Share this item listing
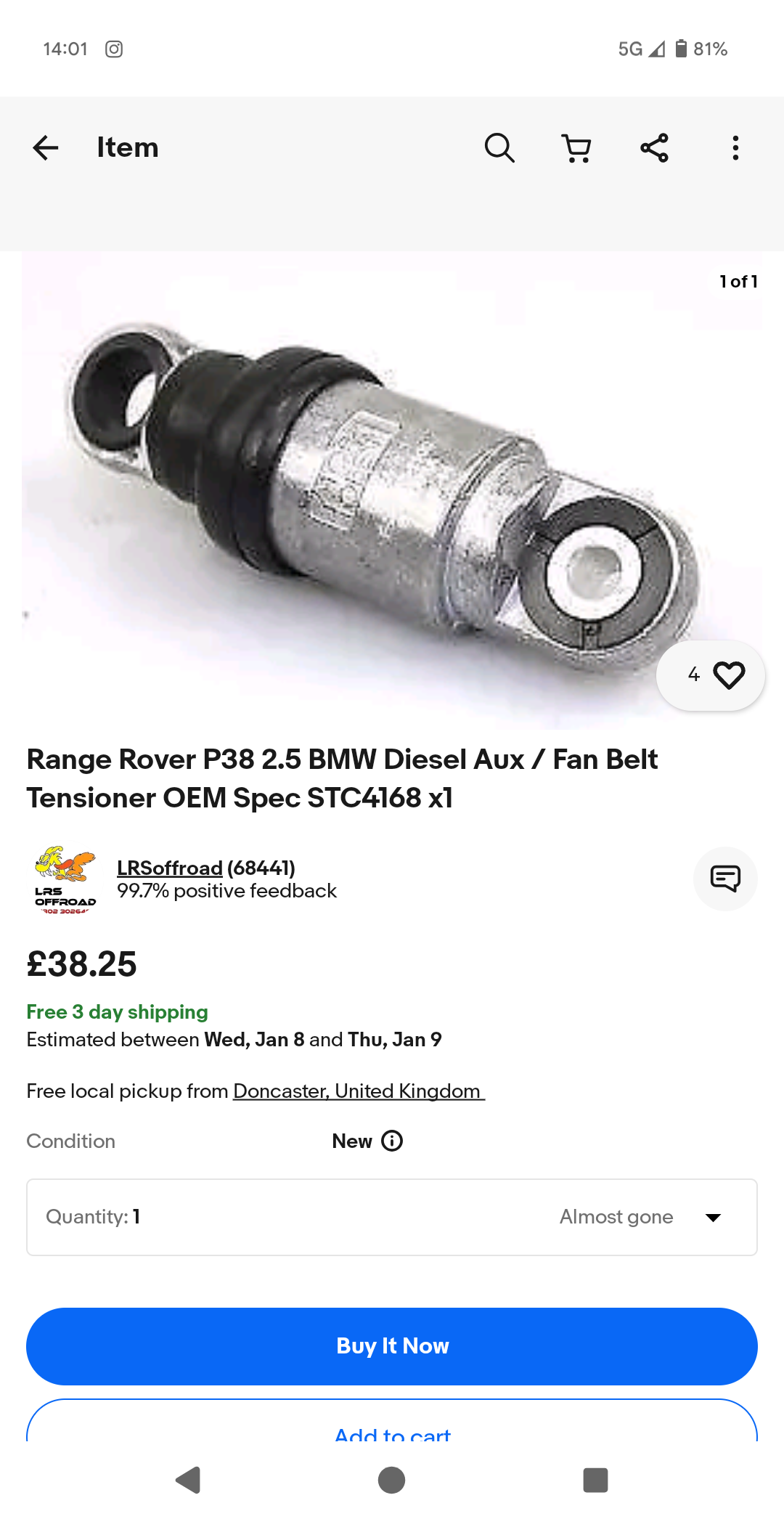This screenshot has height=1519, width=784. [x=654, y=147]
